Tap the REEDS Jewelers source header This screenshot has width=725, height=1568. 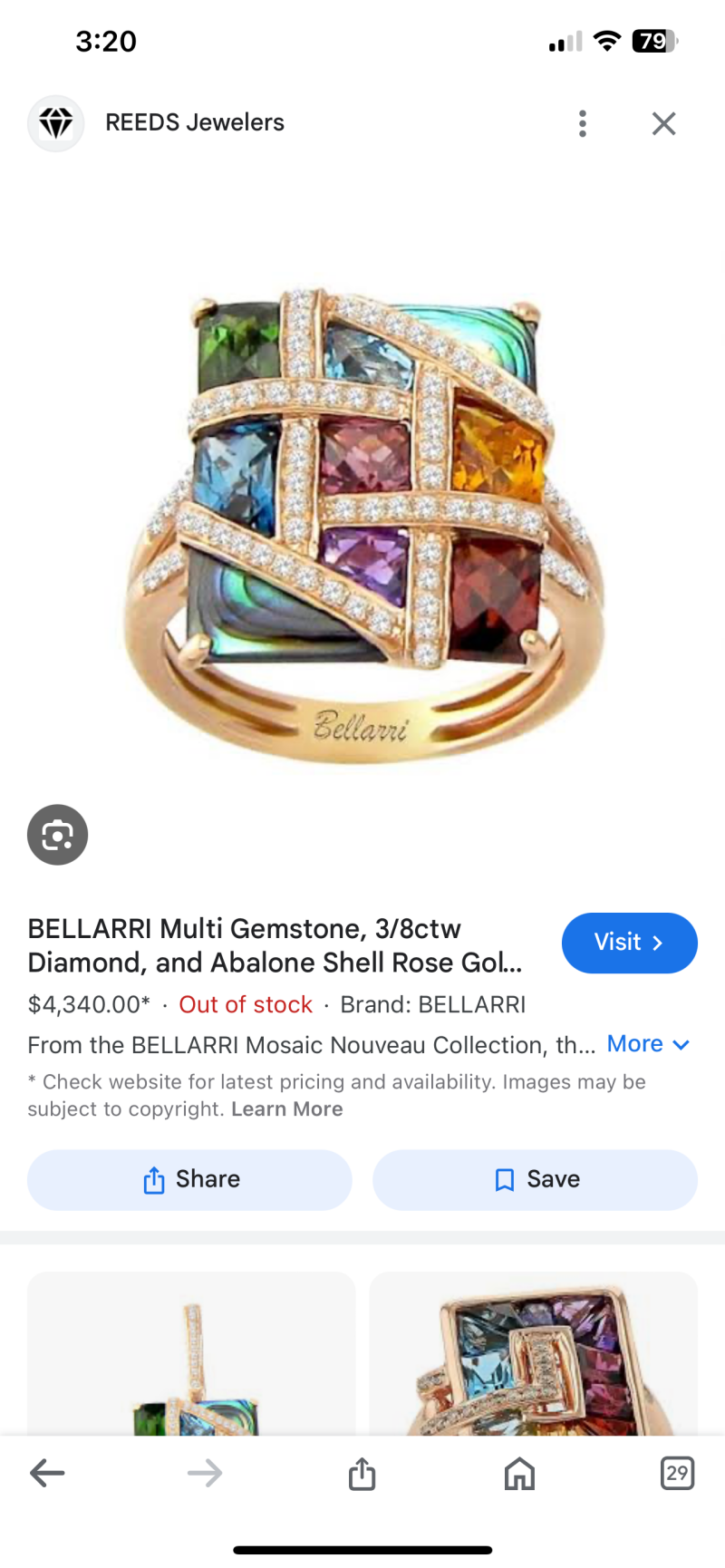pos(194,123)
